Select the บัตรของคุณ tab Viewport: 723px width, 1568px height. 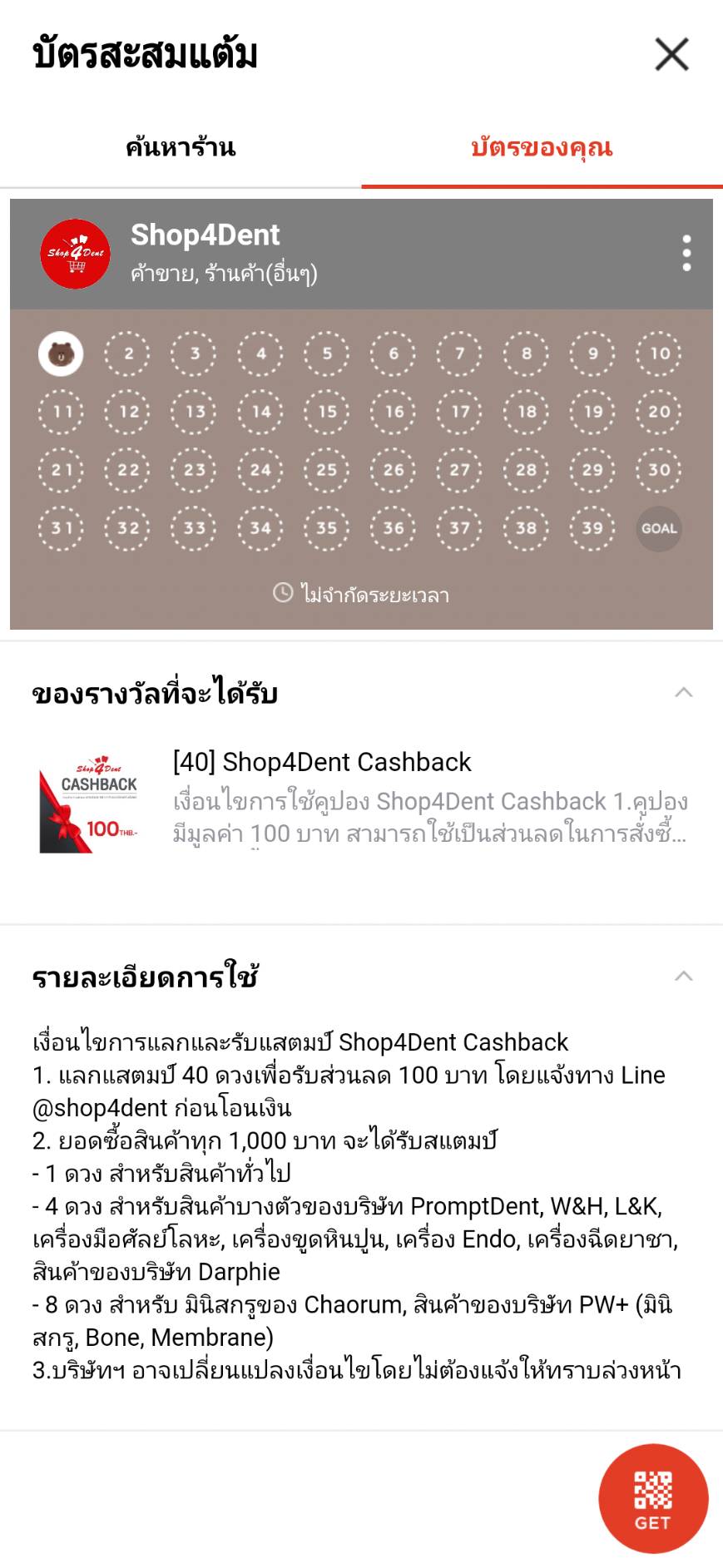click(x=542, y=148)
